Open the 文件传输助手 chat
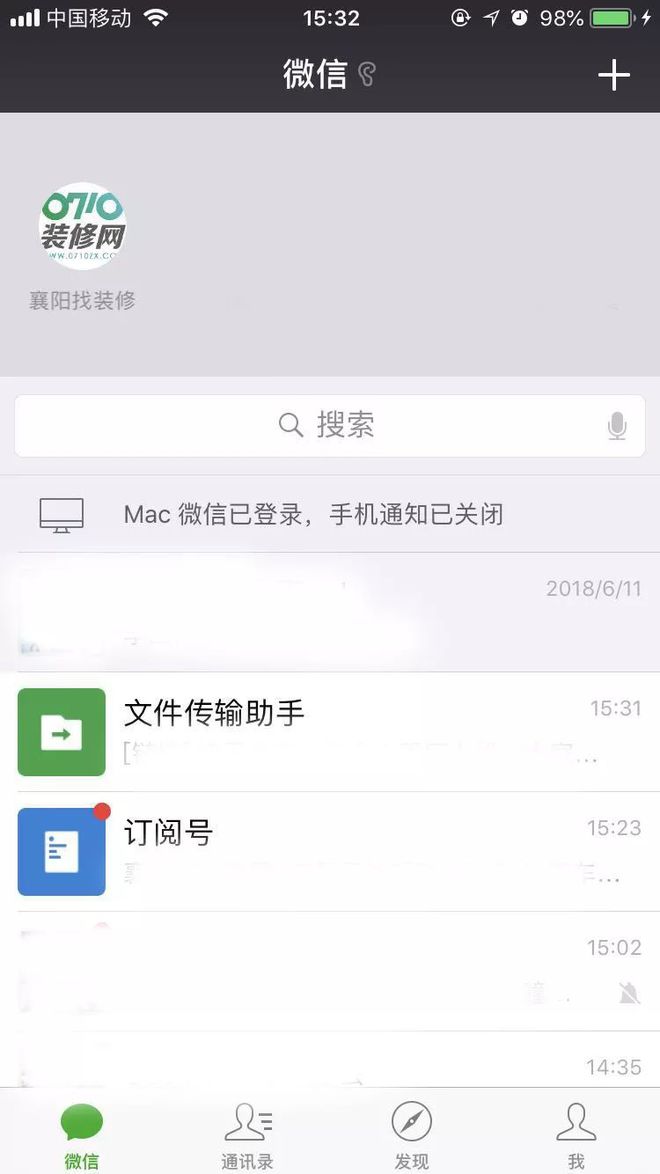This screenshot has width=660, height=1174. pos(330,732)
